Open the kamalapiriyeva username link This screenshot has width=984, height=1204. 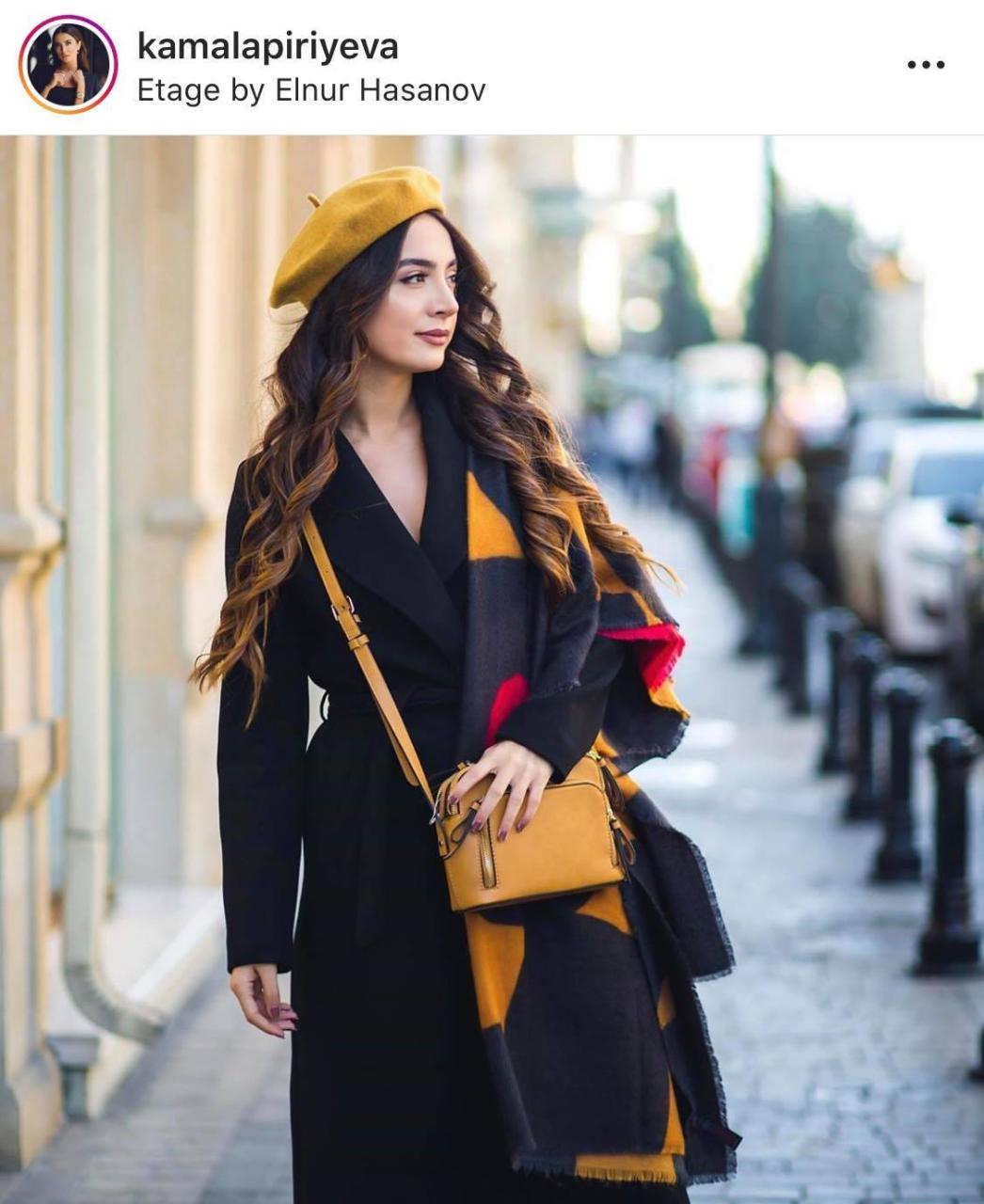tap(267, 45)
